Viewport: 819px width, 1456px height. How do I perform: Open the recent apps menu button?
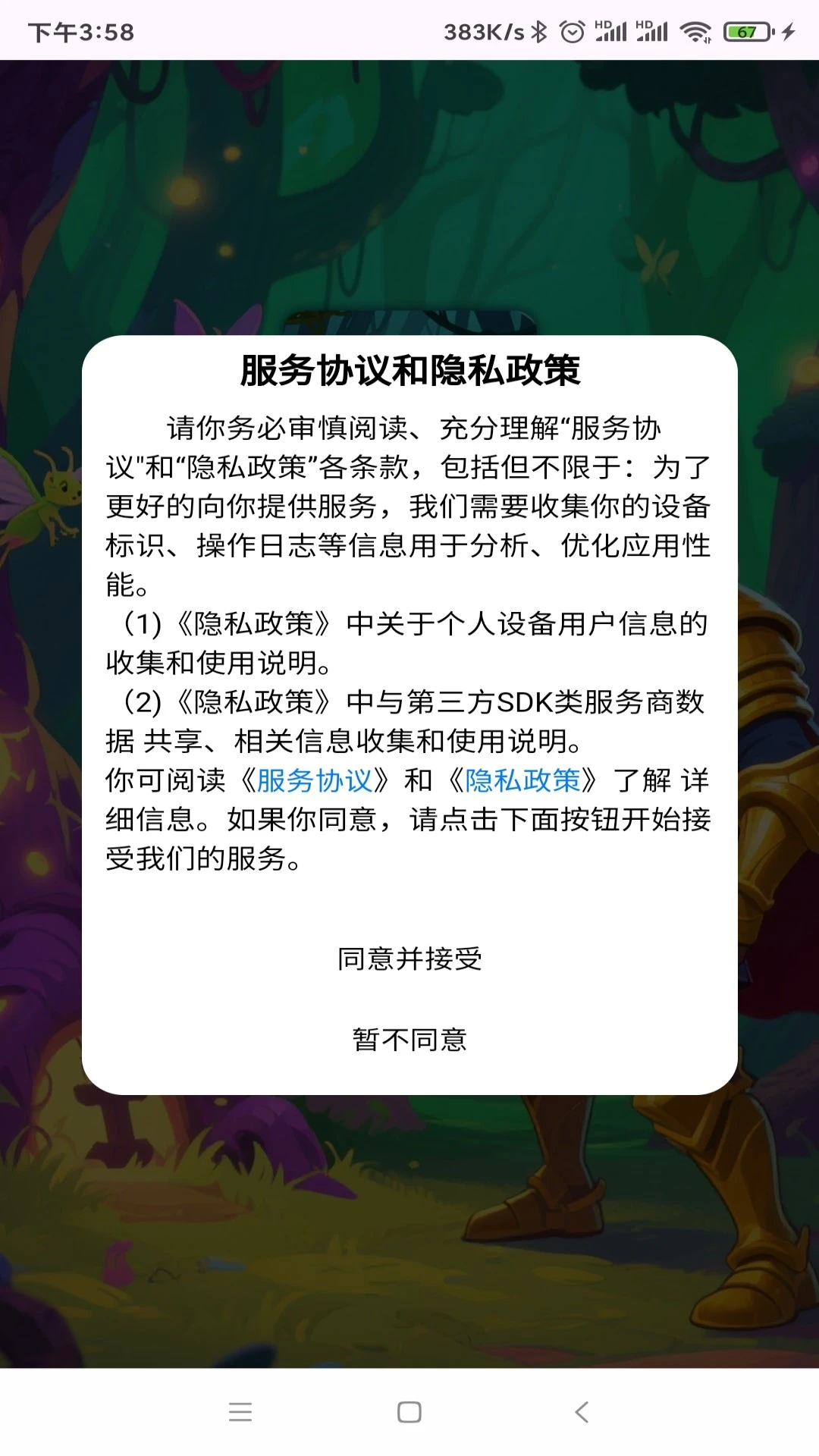(x=240, y=1412)
